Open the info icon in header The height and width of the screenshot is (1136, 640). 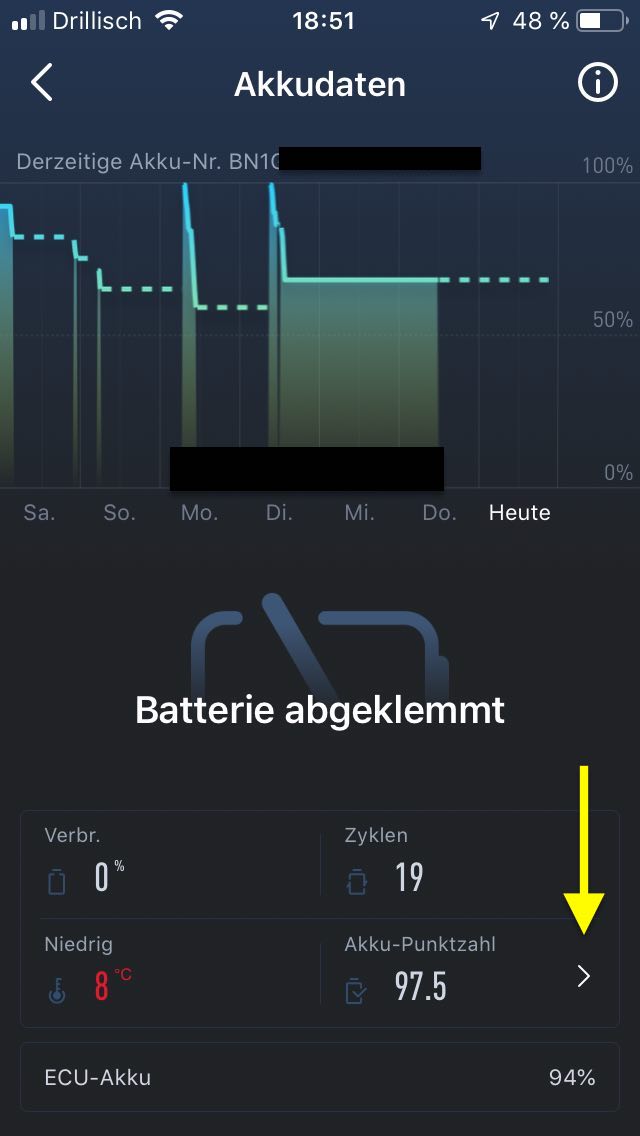click(x=598, y=84)
